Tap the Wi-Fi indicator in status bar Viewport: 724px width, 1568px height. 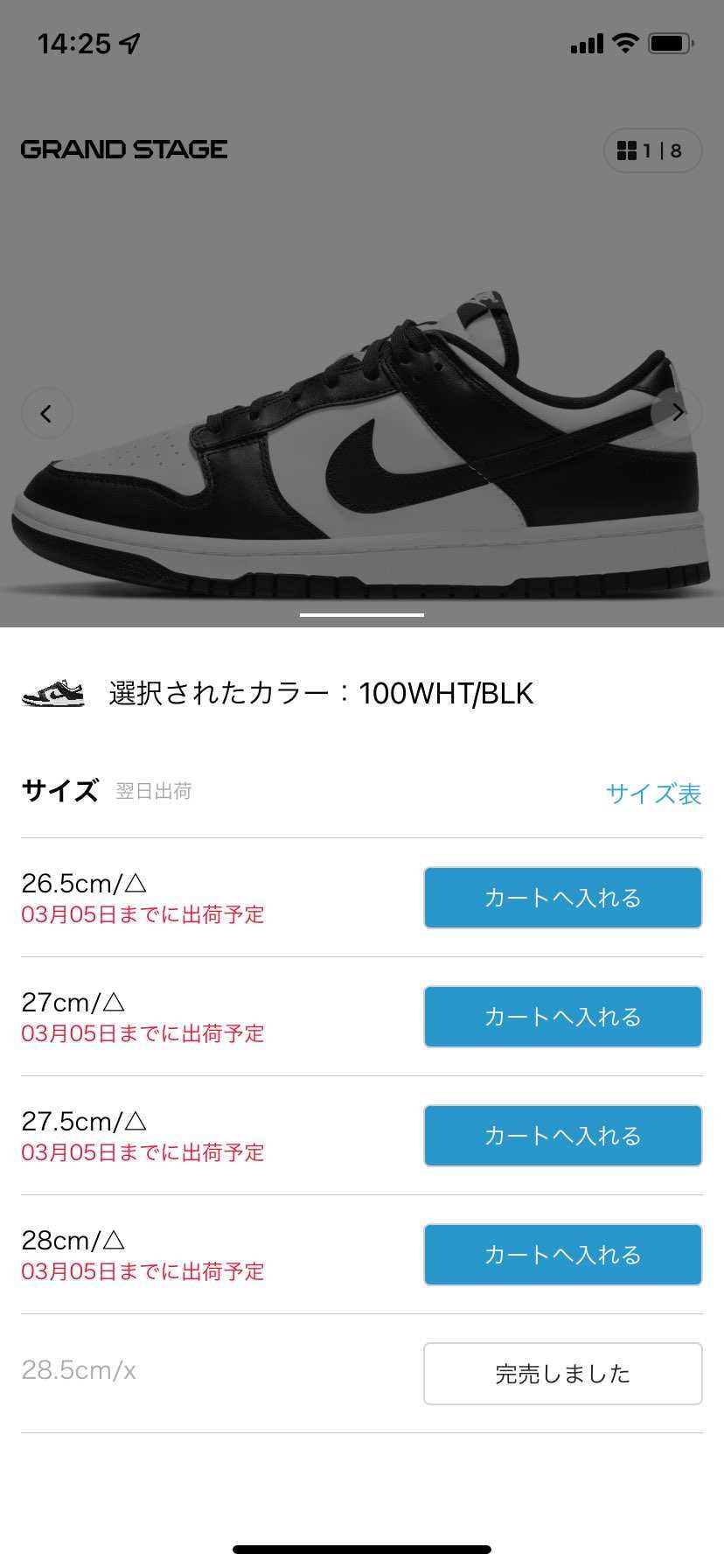623,42
